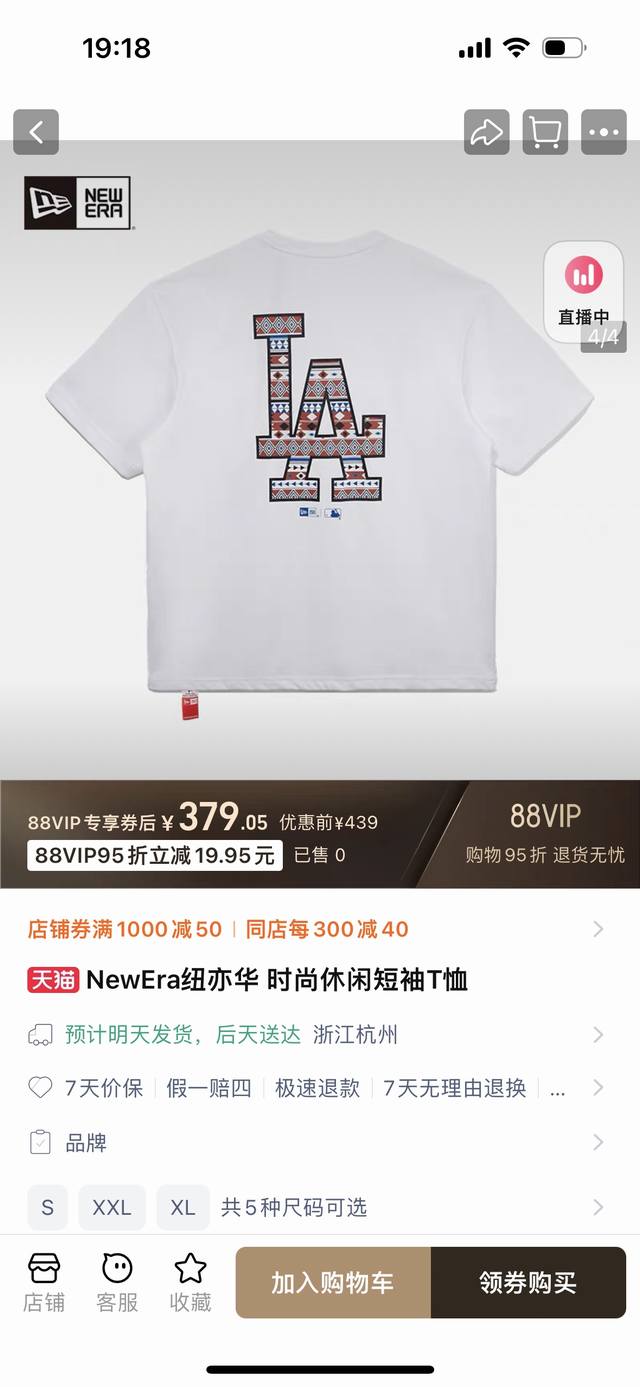Select size XL
Viewport: 640px width, 1387px height.
click(x=183, y=1207)
